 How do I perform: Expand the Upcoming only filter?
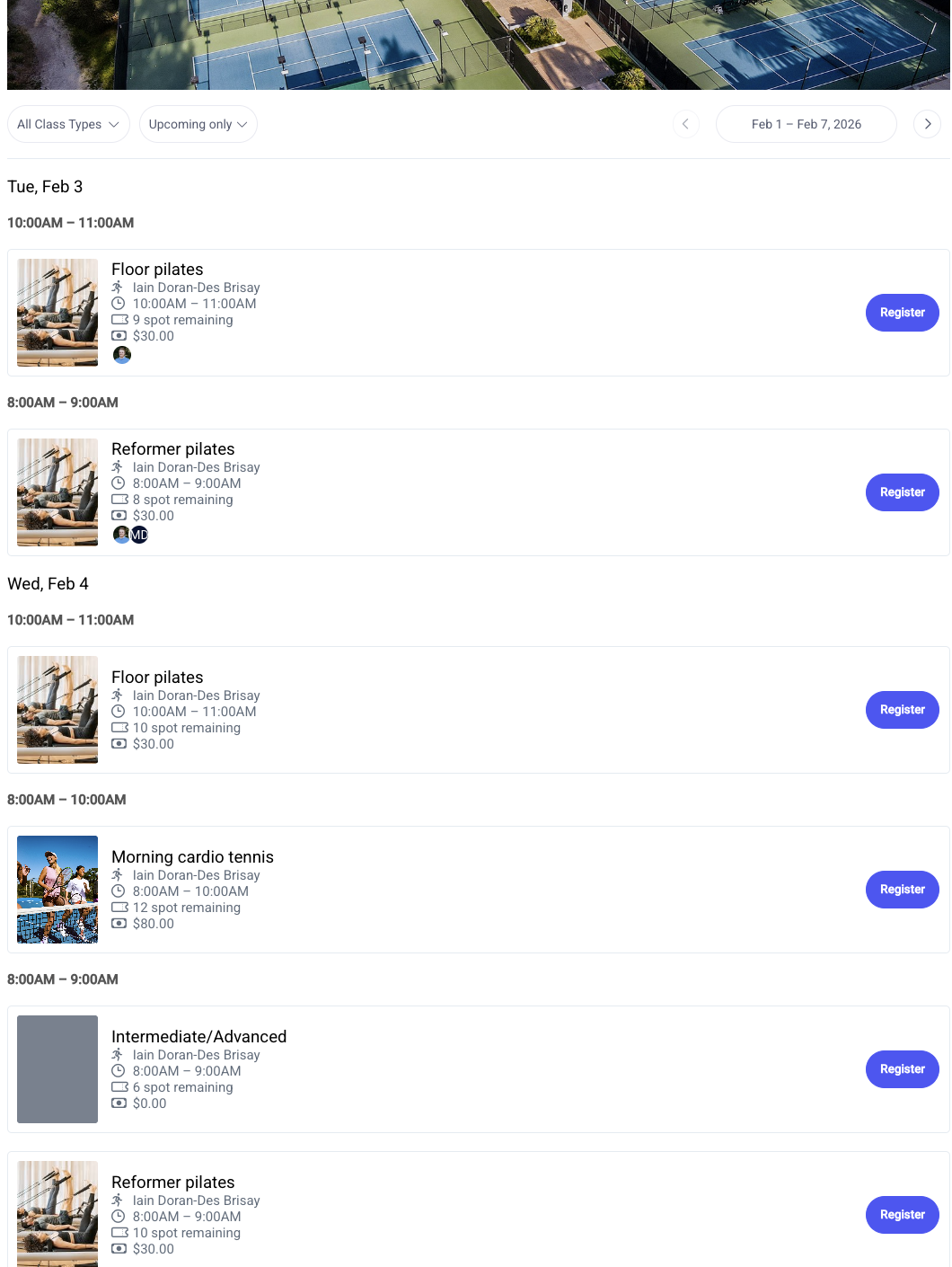[x=198, y=124]
